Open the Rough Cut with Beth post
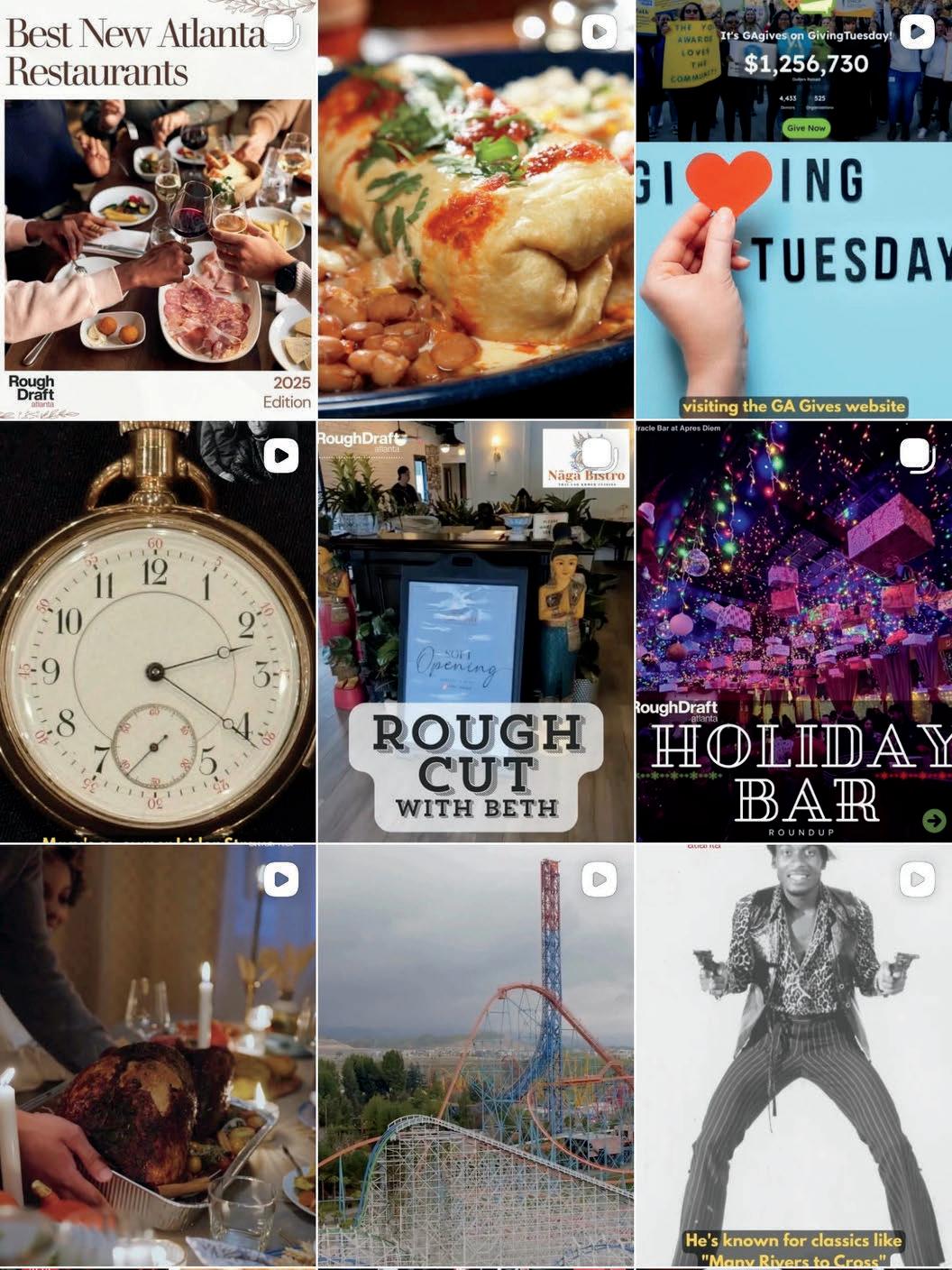This screenshot has height=1270, width=952. pyautogui.click(x=476, y=631)
